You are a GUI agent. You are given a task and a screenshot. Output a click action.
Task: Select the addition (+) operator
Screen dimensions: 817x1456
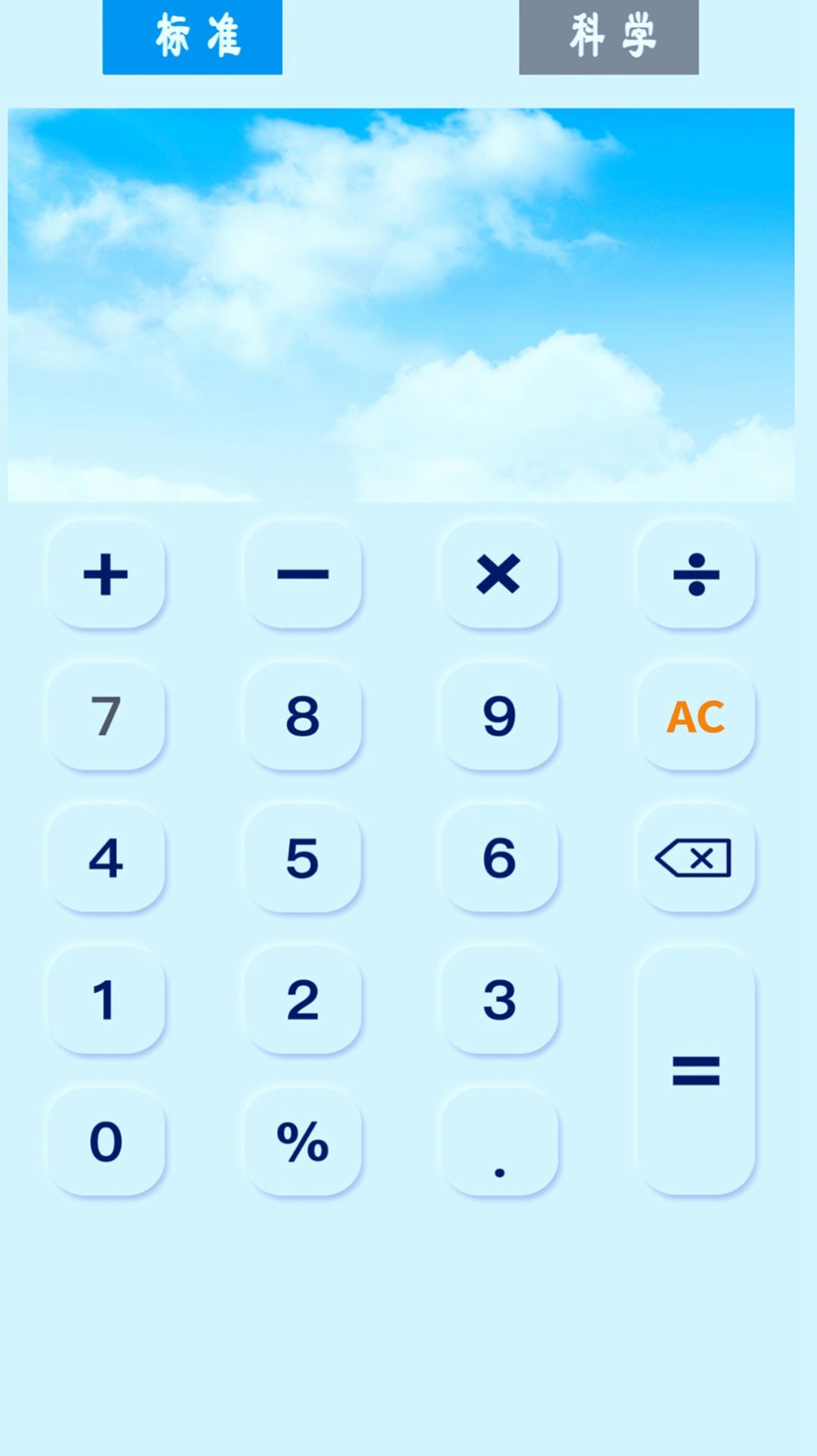tap(106, 576)
